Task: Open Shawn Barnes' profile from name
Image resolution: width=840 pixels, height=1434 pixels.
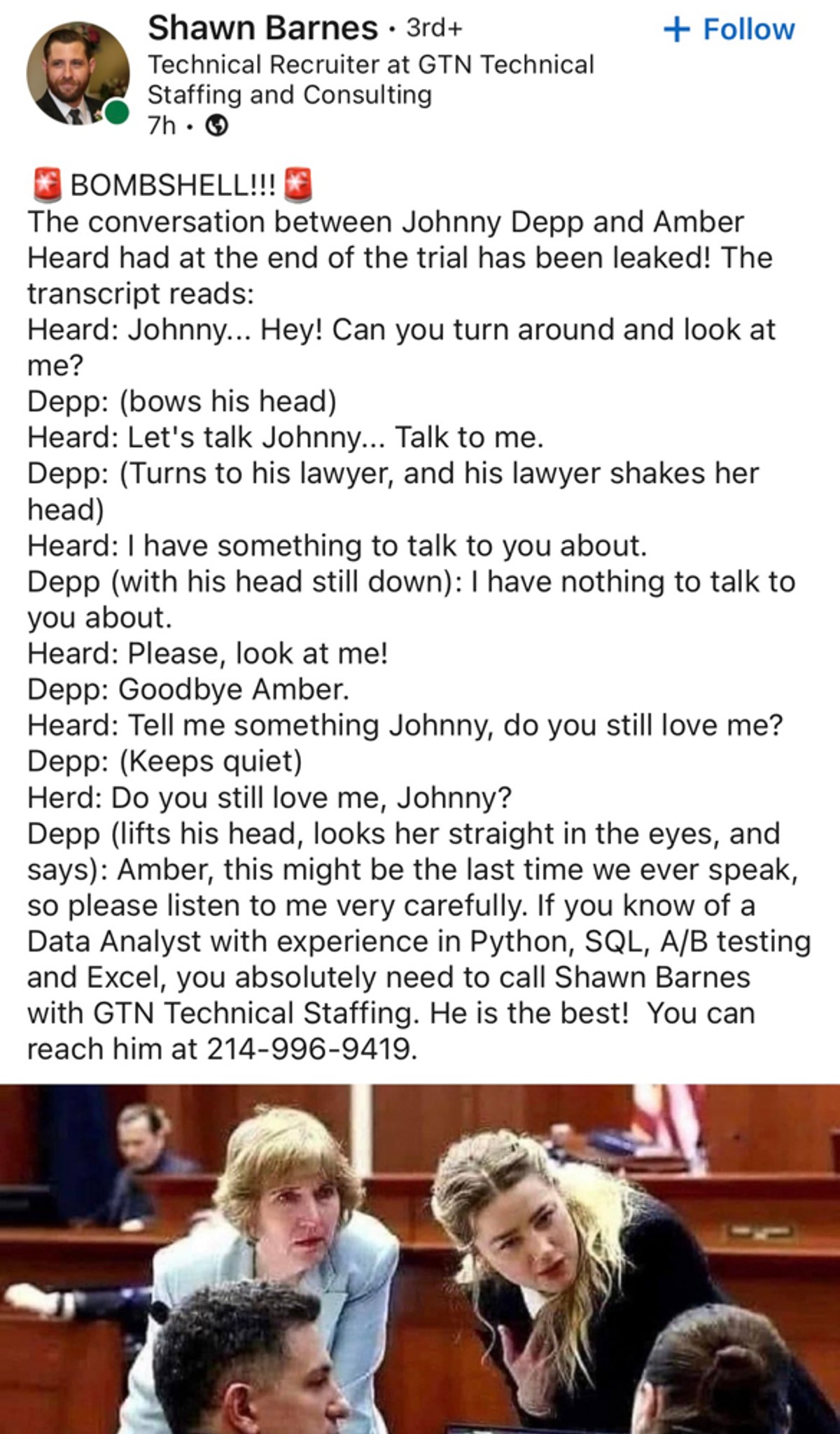Action: pyautogui.click(x=262, y=29)
